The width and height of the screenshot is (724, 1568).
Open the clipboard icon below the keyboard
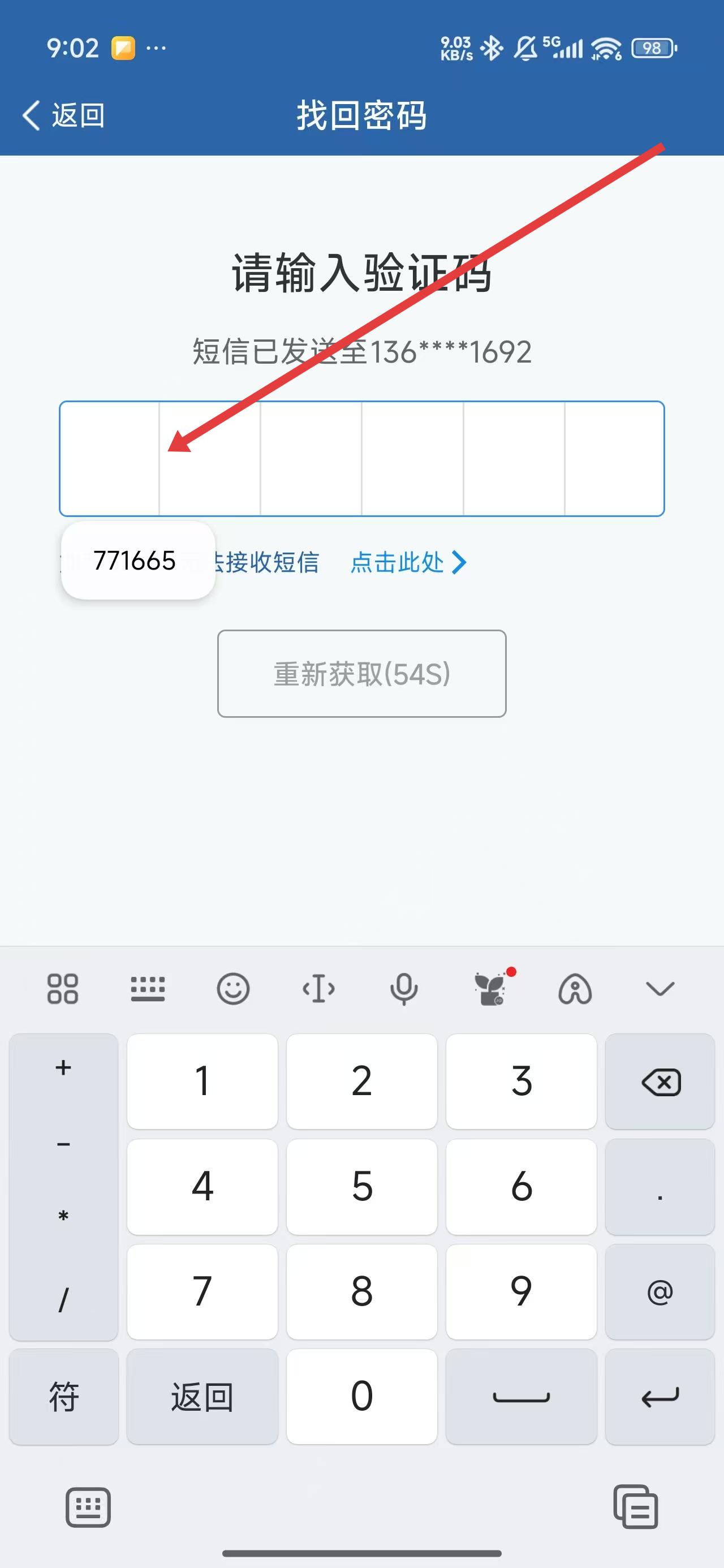[635, 1507]
